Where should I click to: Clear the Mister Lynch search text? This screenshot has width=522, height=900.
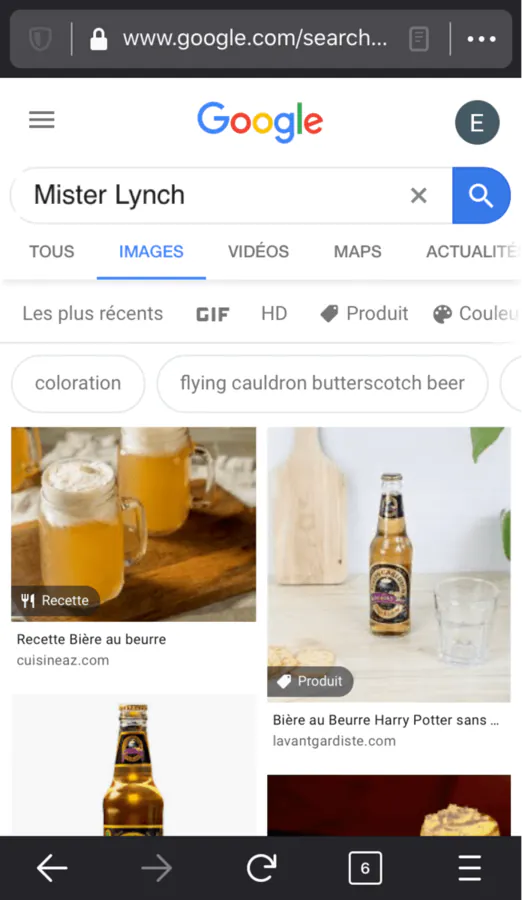(x=419, y=196)
